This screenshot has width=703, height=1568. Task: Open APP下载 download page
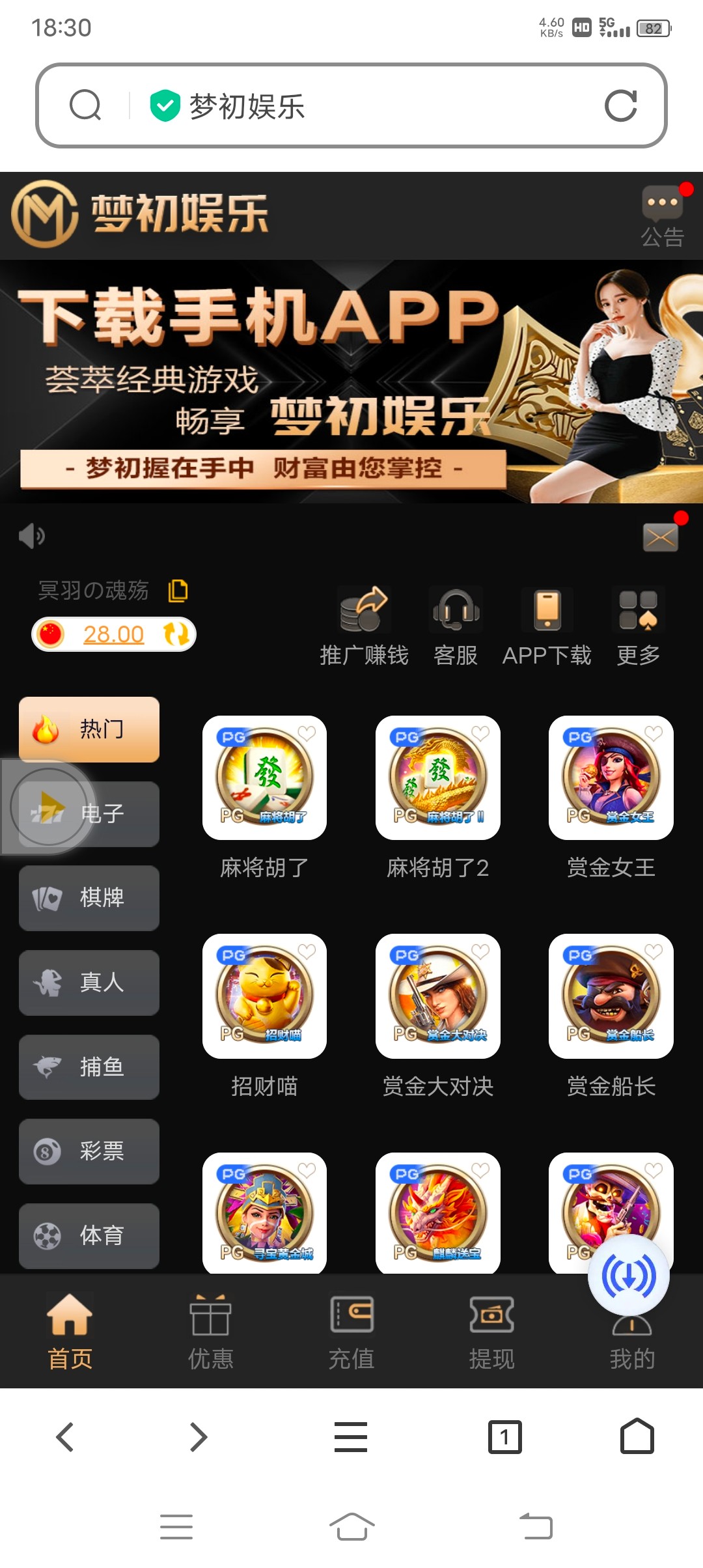click(547, 626)
